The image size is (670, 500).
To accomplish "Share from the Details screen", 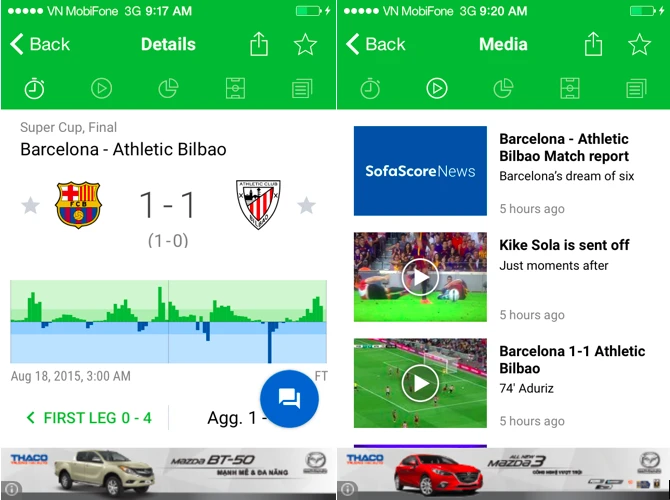I will pyautogui.click(x=259, y=44).
